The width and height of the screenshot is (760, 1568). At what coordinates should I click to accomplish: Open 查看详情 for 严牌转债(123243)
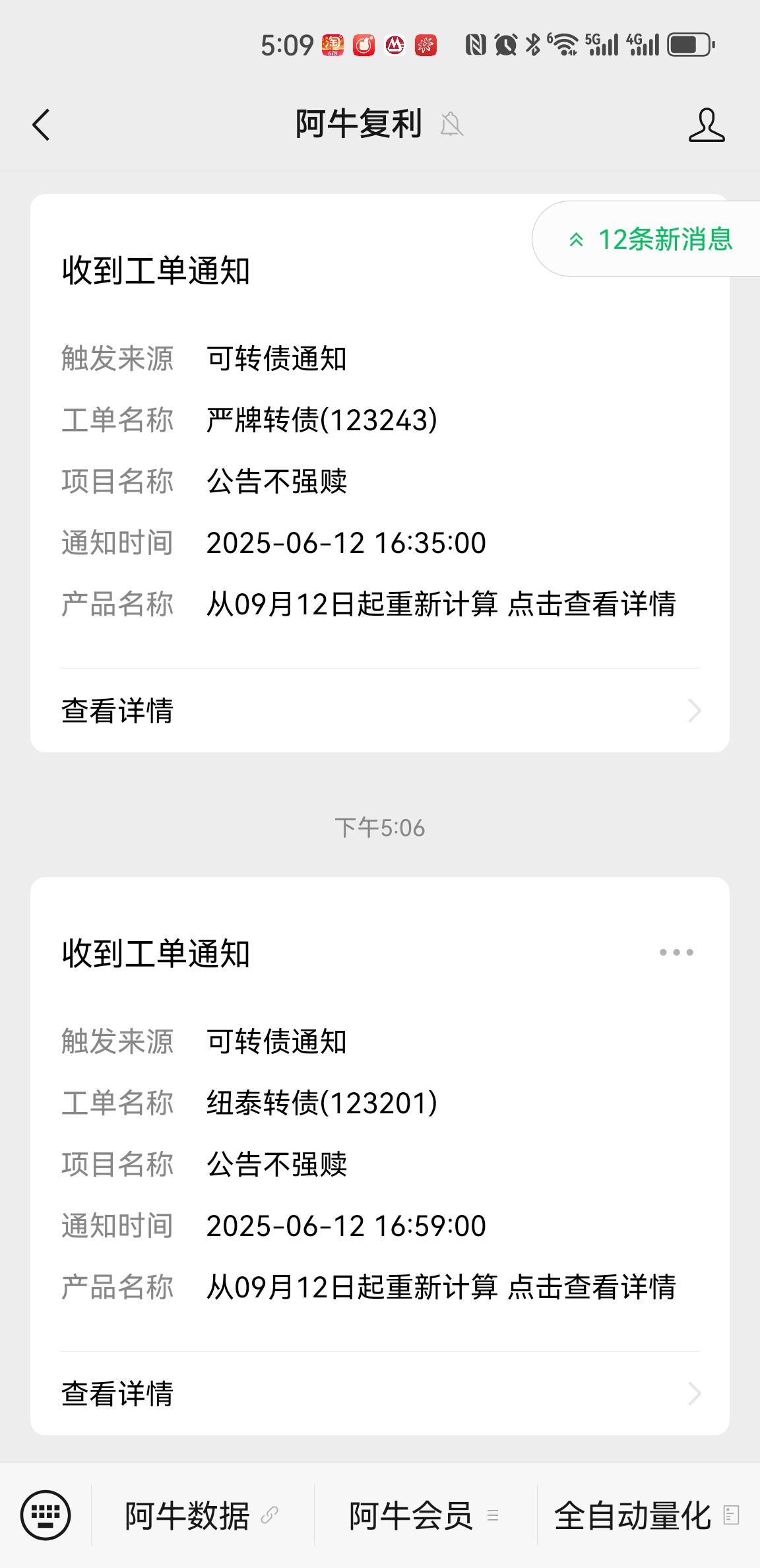pyautogui.click(x=379, y=711)
